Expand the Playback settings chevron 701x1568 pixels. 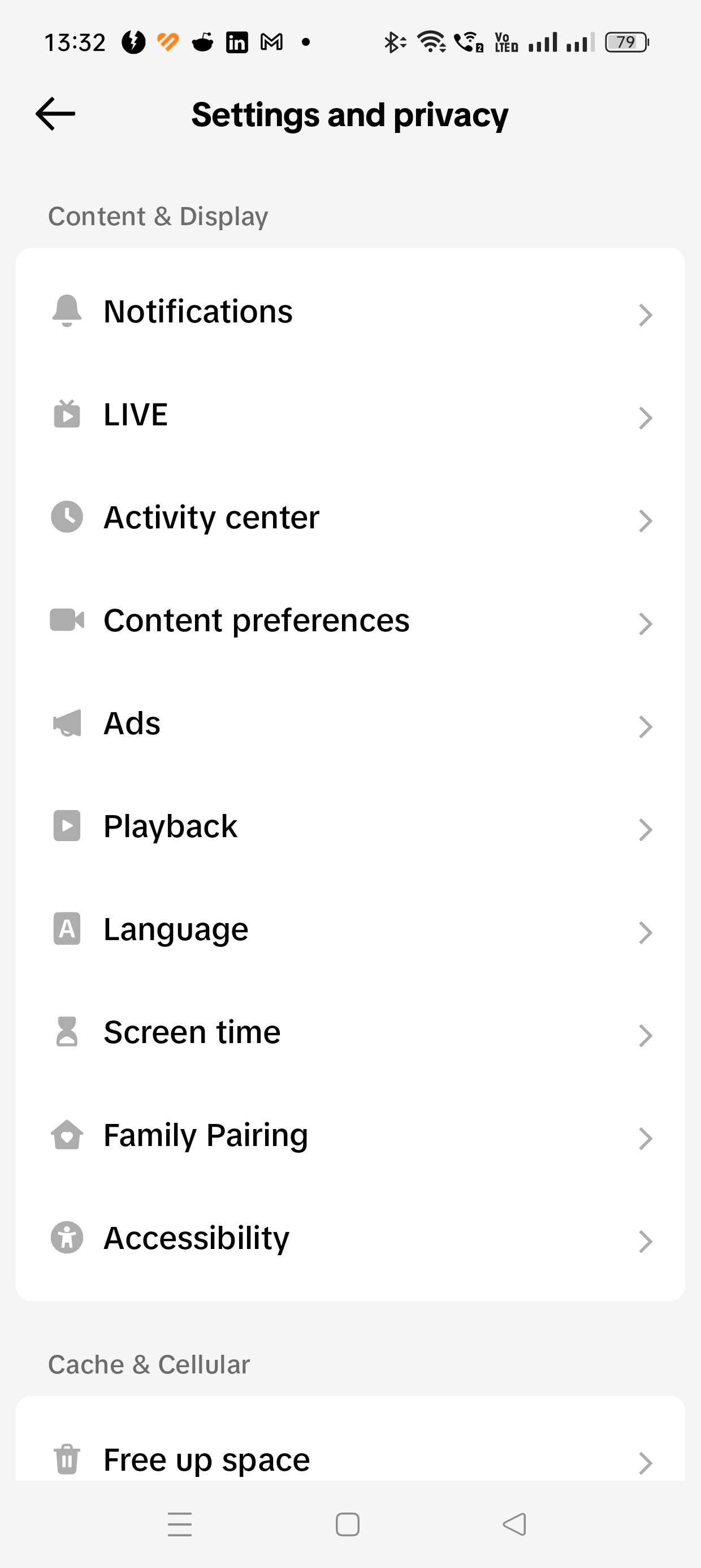click(647, 829)
